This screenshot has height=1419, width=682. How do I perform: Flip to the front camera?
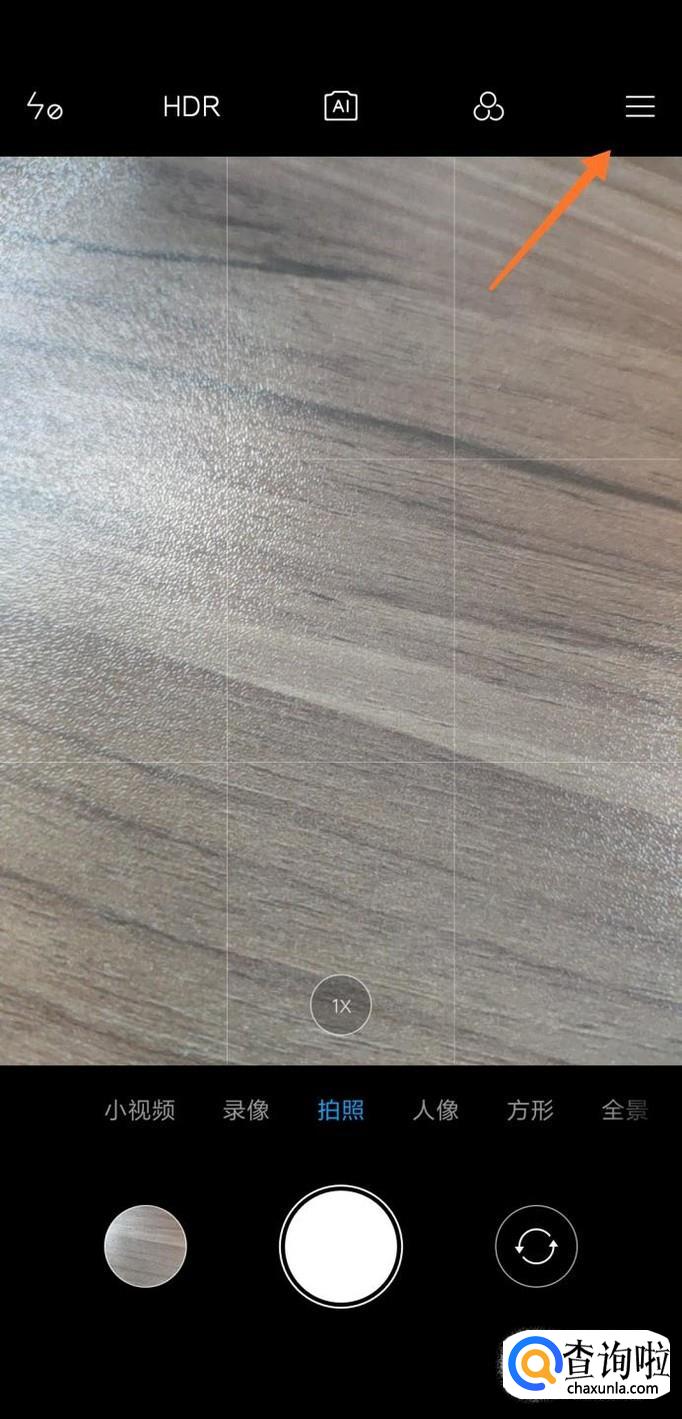[x=536, y=1246]
